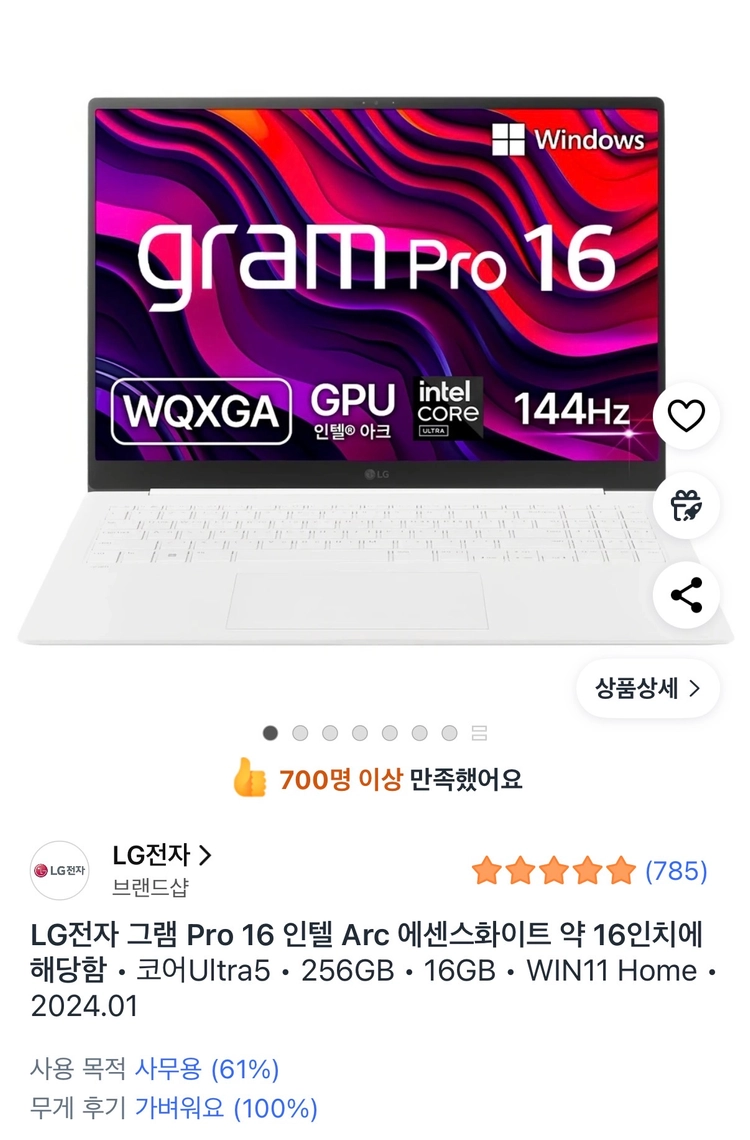The height and width of the screenshot is (1140, 750).
Task: Tap the 가벼워요 (100%) weight review
Action: (x=226, y=1107)
